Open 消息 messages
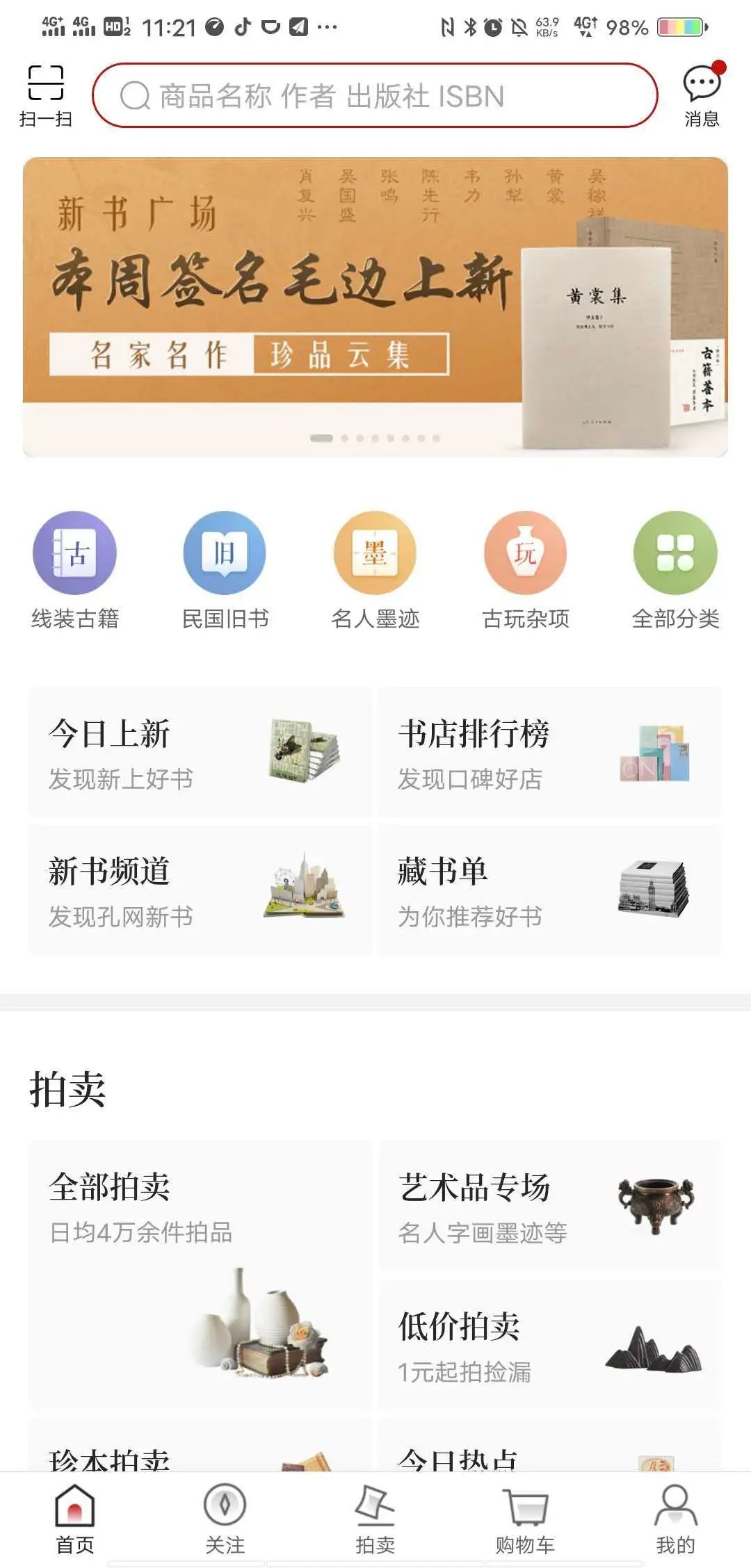751x1568 pixels. (x=702, y=96)
